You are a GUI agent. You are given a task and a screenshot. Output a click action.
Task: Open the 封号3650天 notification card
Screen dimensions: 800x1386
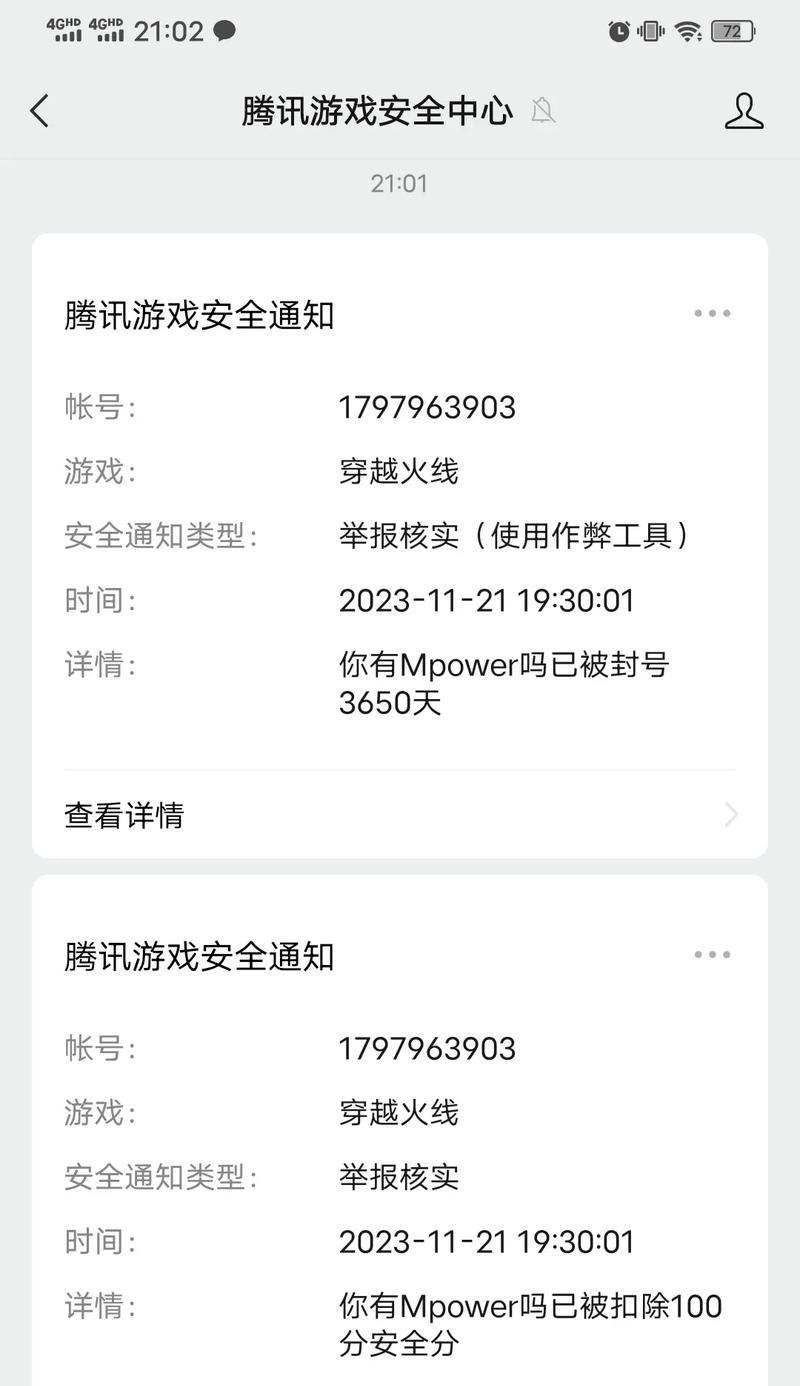[400, 546]
